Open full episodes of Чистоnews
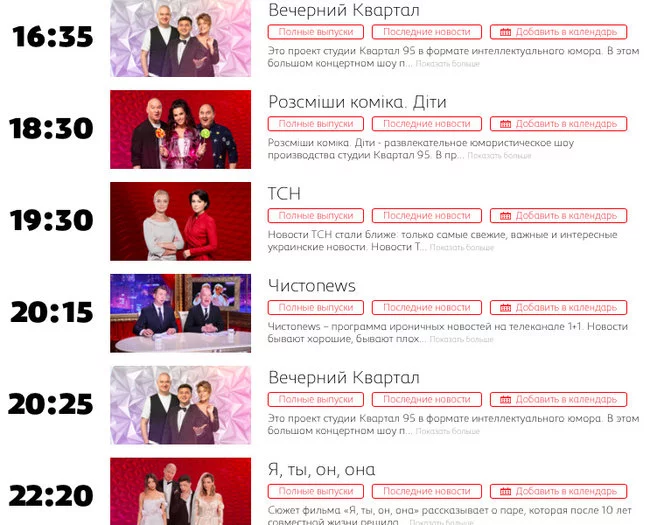 (x=316, y=308)
